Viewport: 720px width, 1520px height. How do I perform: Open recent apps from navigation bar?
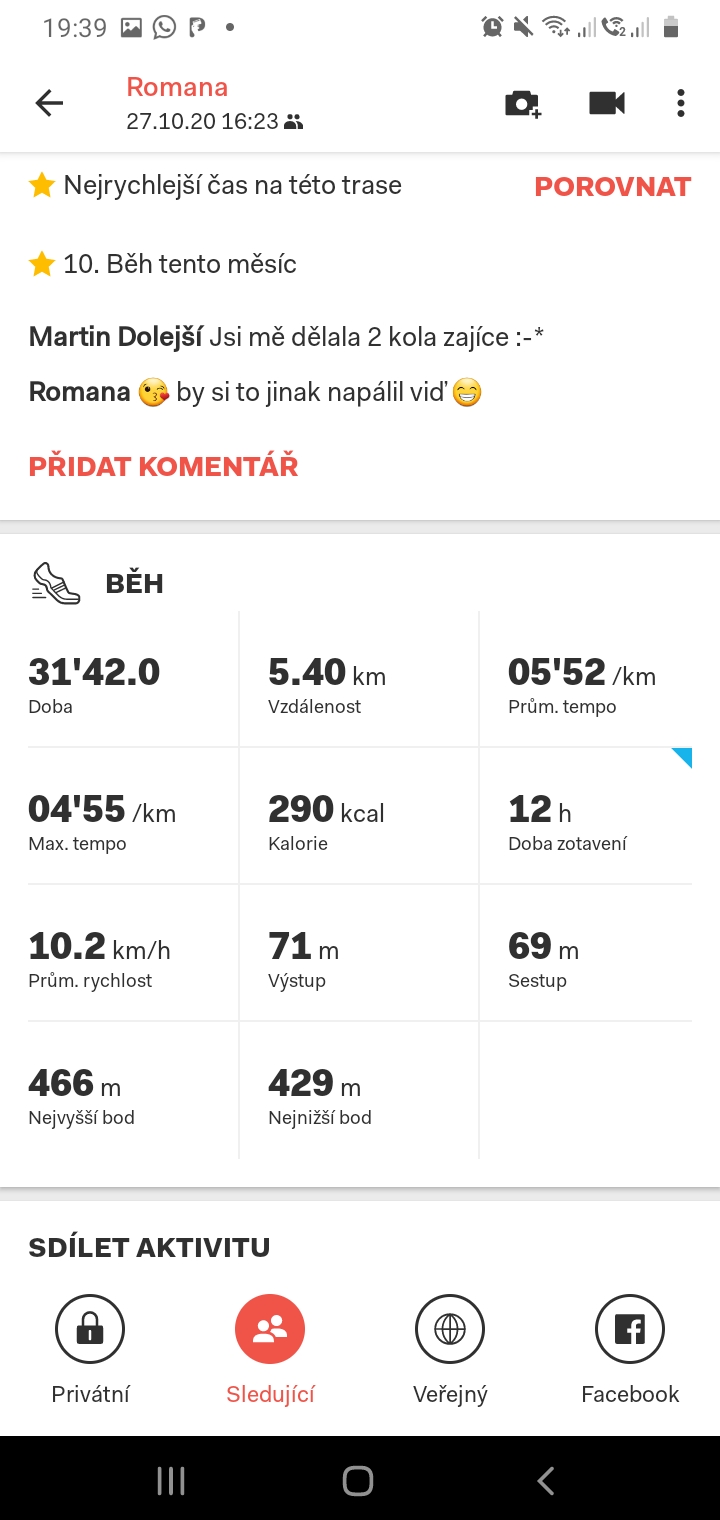171,1480
